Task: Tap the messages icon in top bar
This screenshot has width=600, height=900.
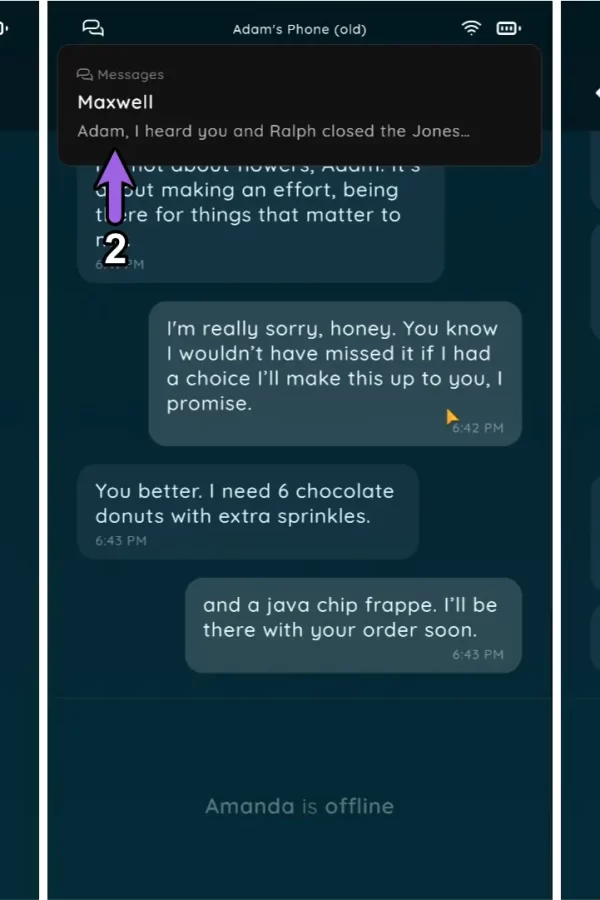Action: point(93,28)
